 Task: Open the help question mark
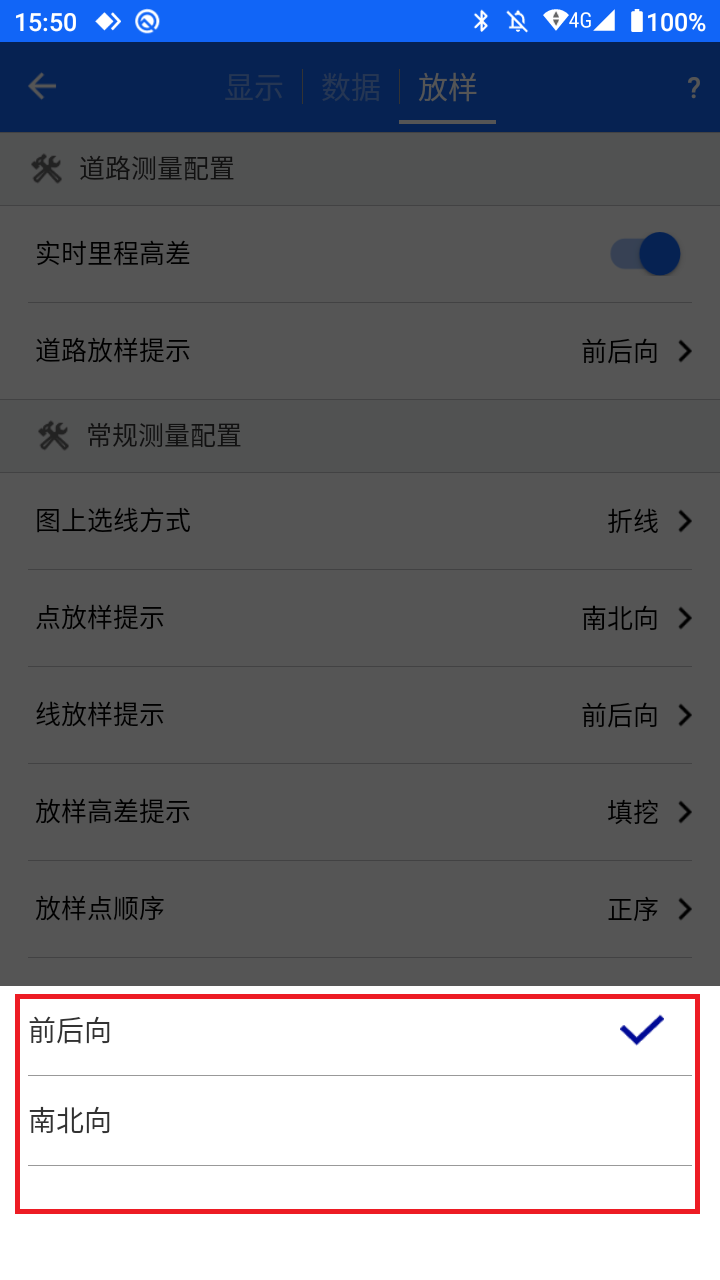[693, 88]
